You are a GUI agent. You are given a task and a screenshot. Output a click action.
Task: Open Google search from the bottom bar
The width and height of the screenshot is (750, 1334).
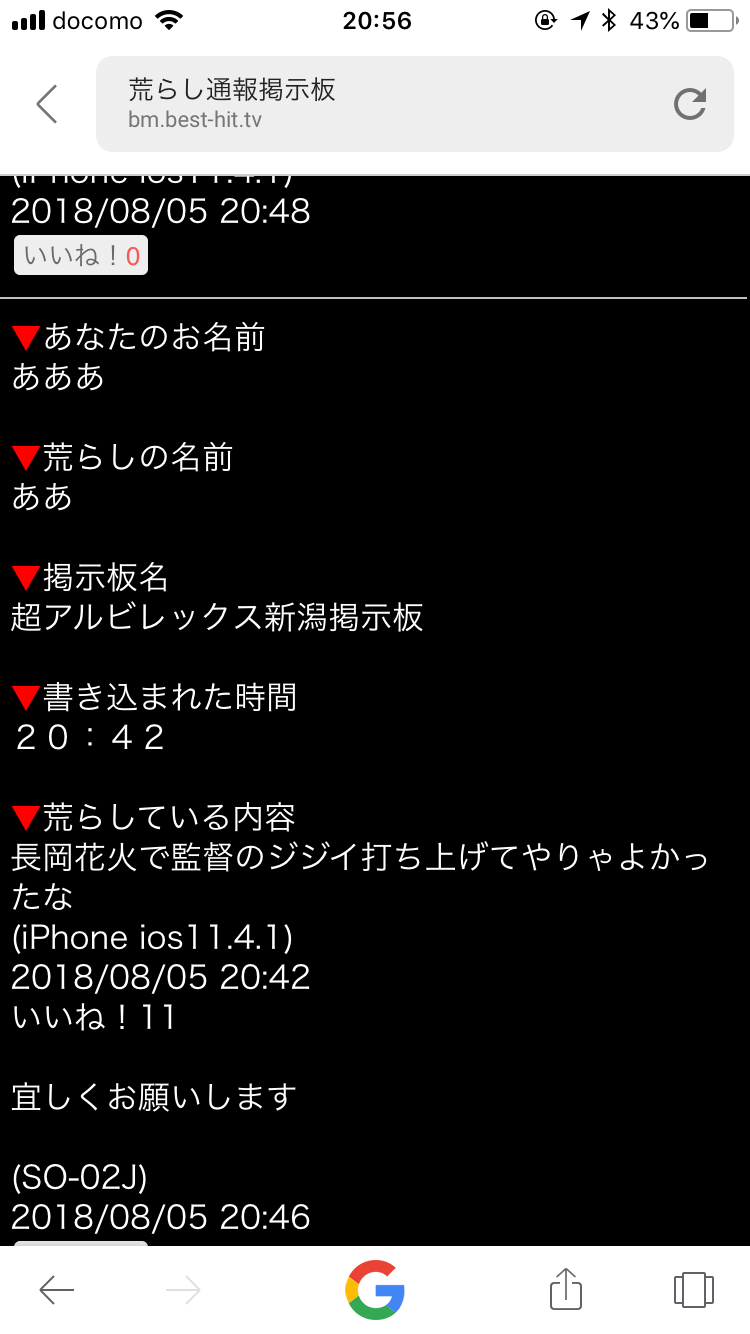375,1290
